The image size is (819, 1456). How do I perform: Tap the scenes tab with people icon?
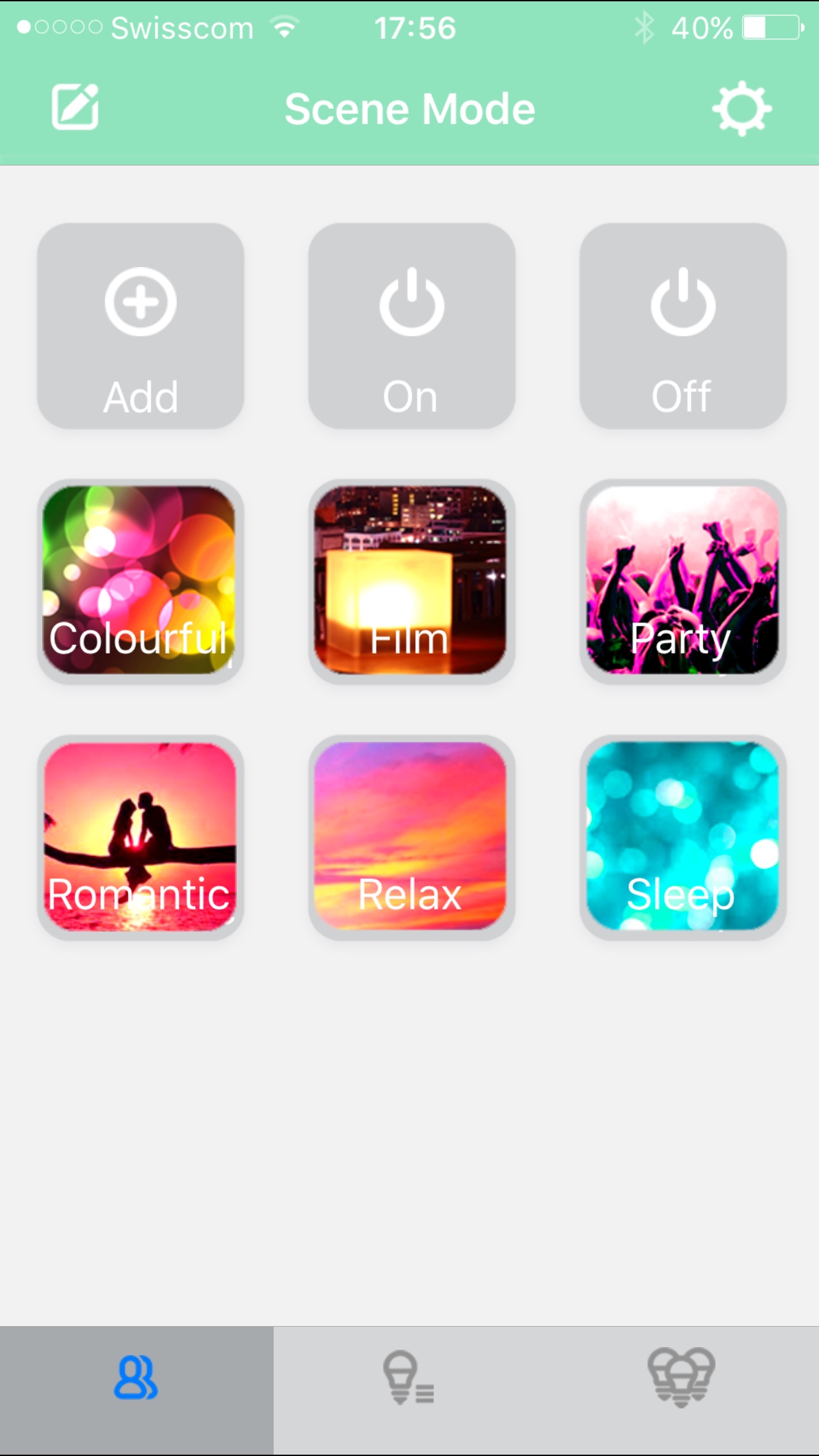coord(136,1391)
